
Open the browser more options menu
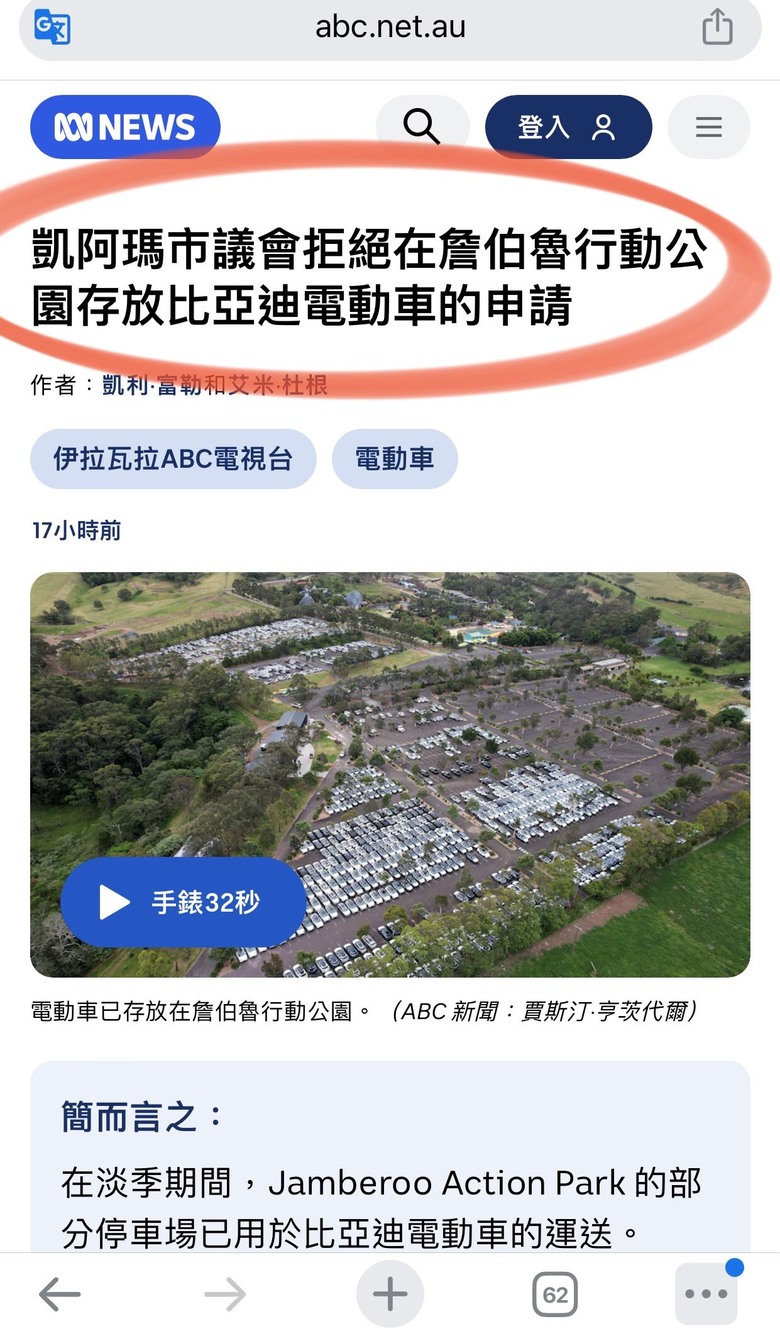click(x=707, y=1293)
